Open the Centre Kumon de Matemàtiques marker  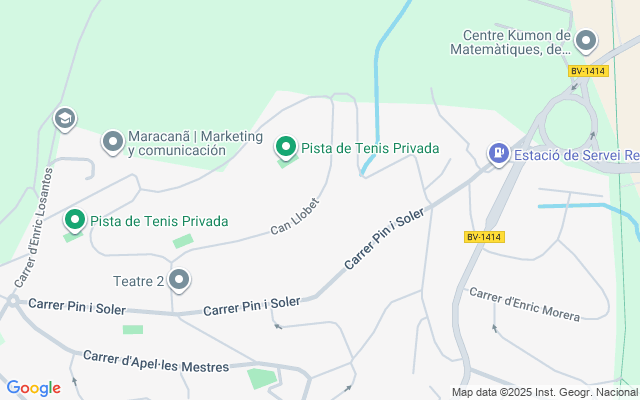click(586, 41)
